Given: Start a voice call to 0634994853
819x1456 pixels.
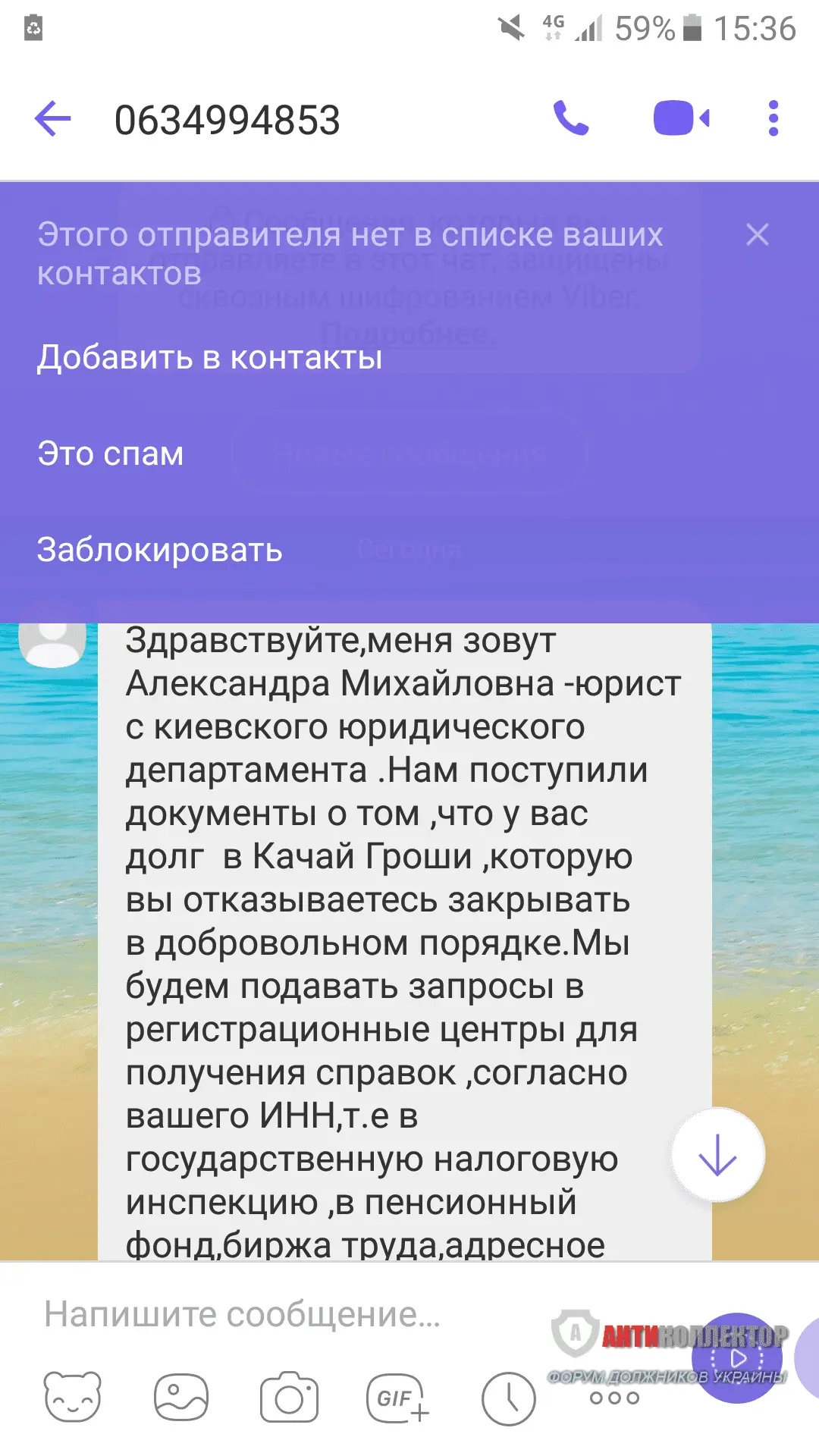Looking at the screenshot, I should click(x=571, y=118).
